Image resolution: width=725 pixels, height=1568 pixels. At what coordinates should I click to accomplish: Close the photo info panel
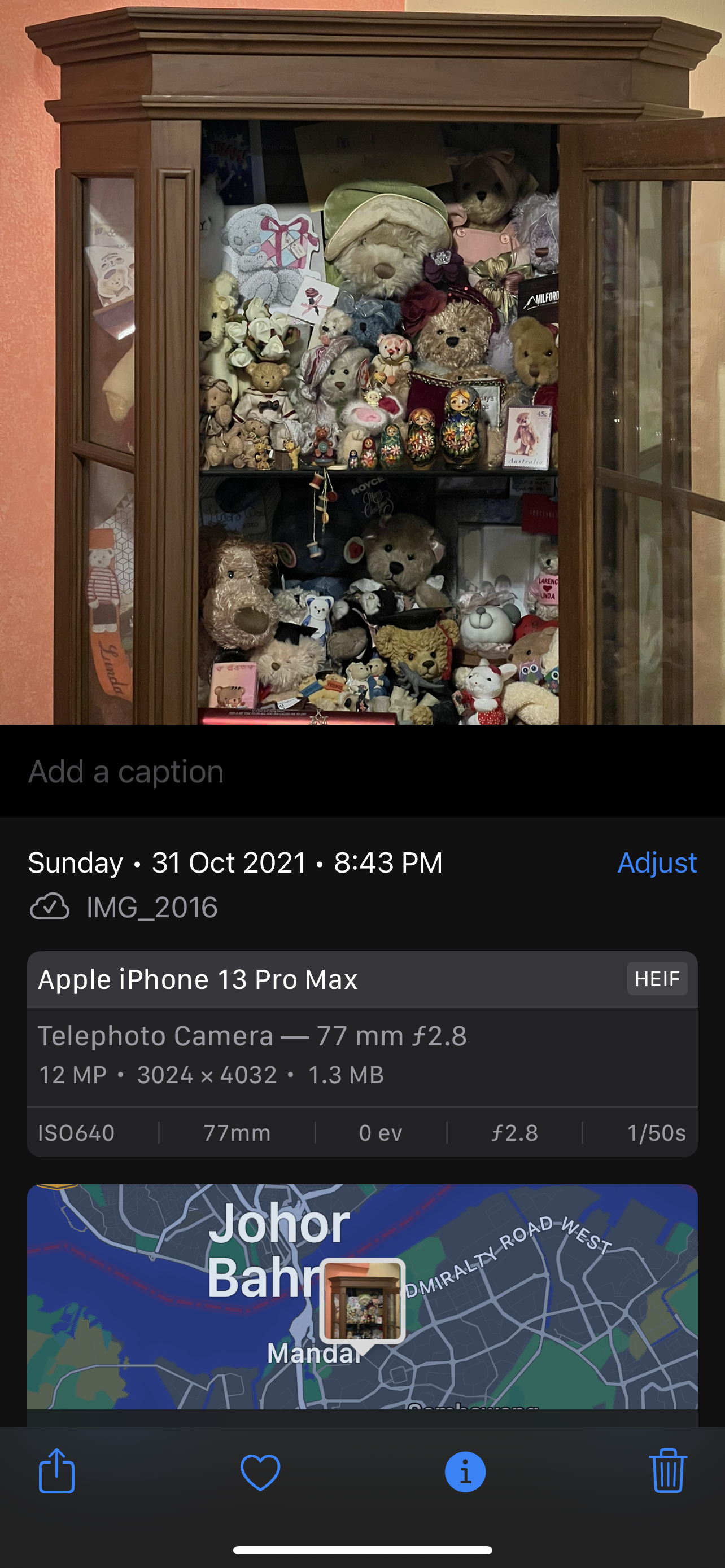point(465,1472)
